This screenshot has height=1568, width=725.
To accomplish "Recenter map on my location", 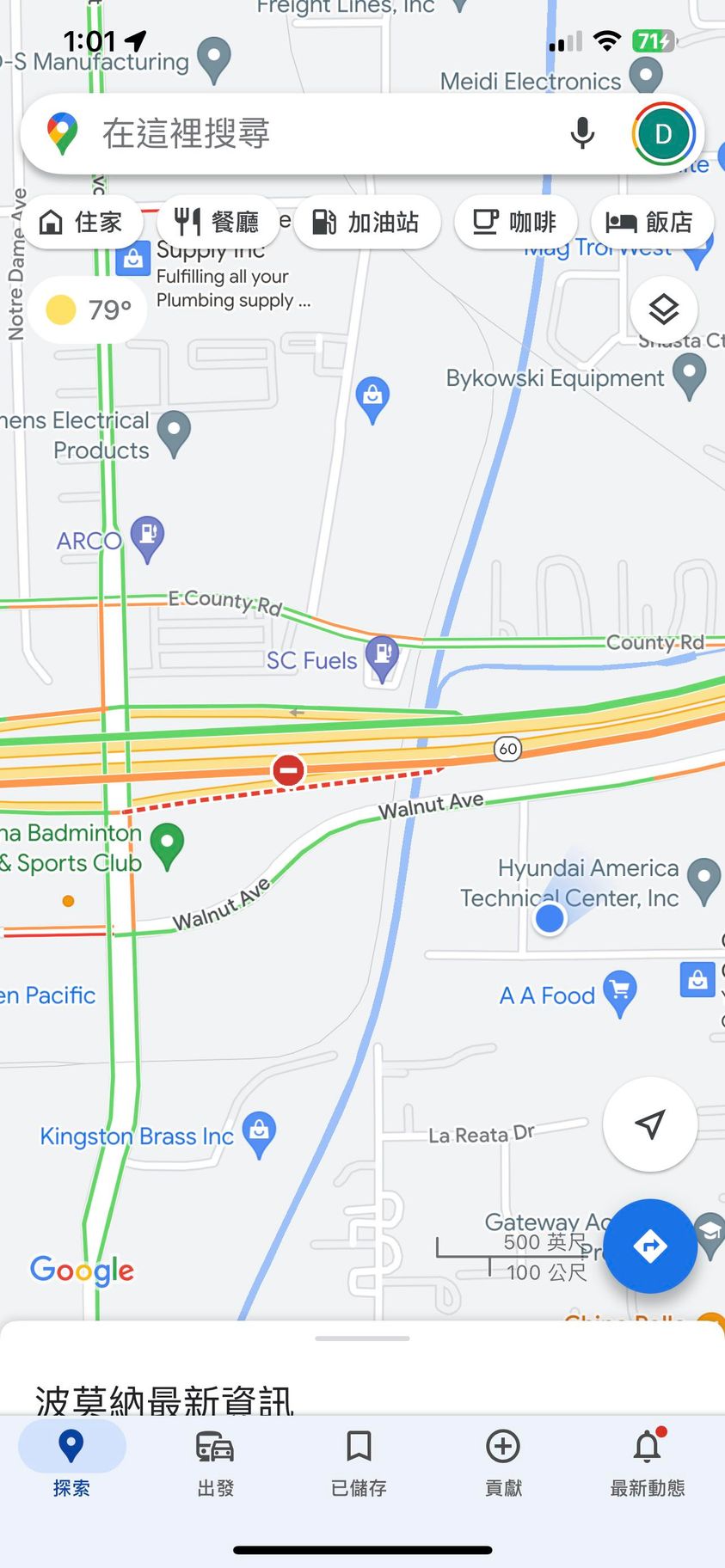I will (649, 1124).
